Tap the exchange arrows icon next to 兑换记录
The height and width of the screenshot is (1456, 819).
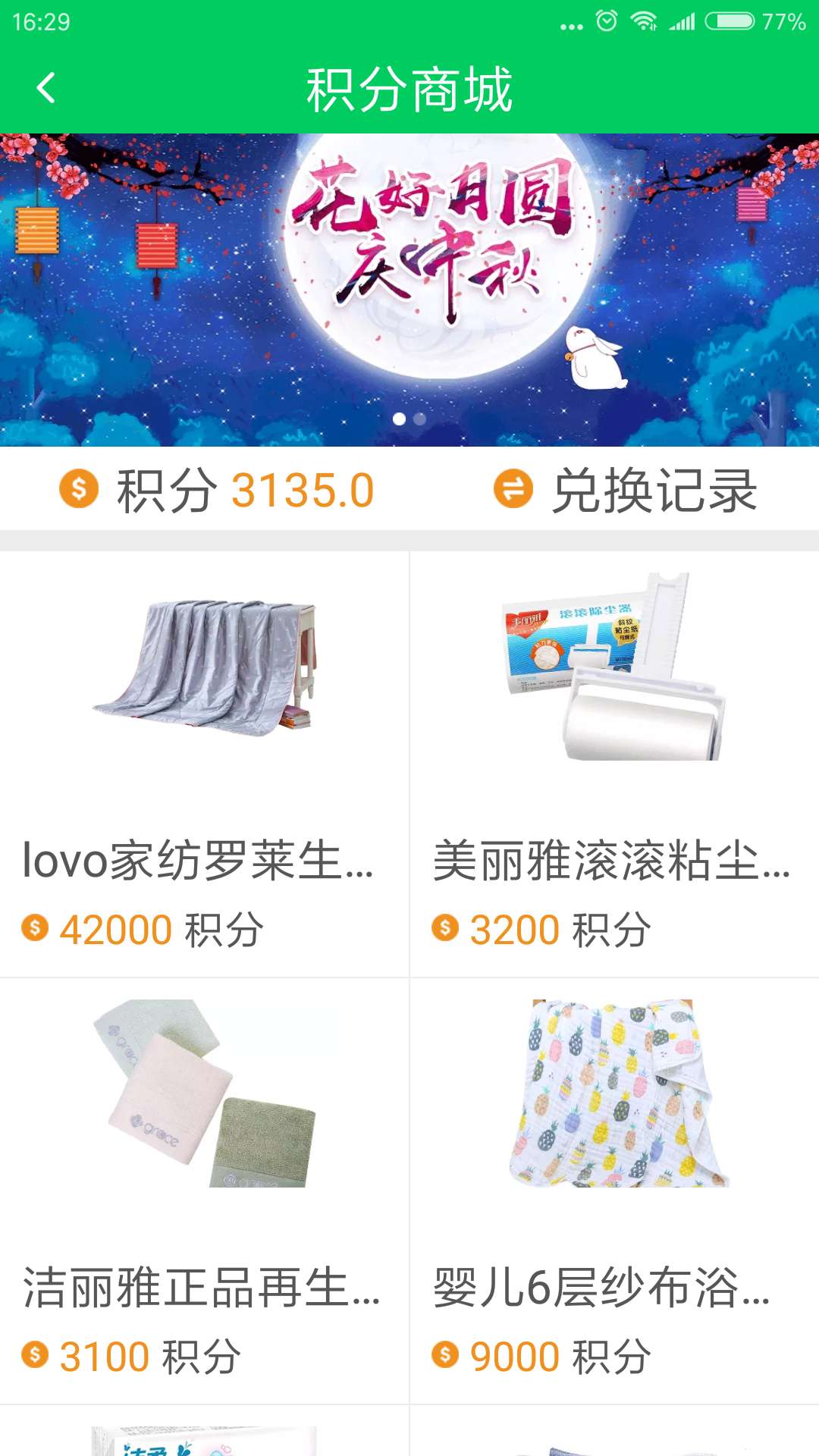(513, 490)
